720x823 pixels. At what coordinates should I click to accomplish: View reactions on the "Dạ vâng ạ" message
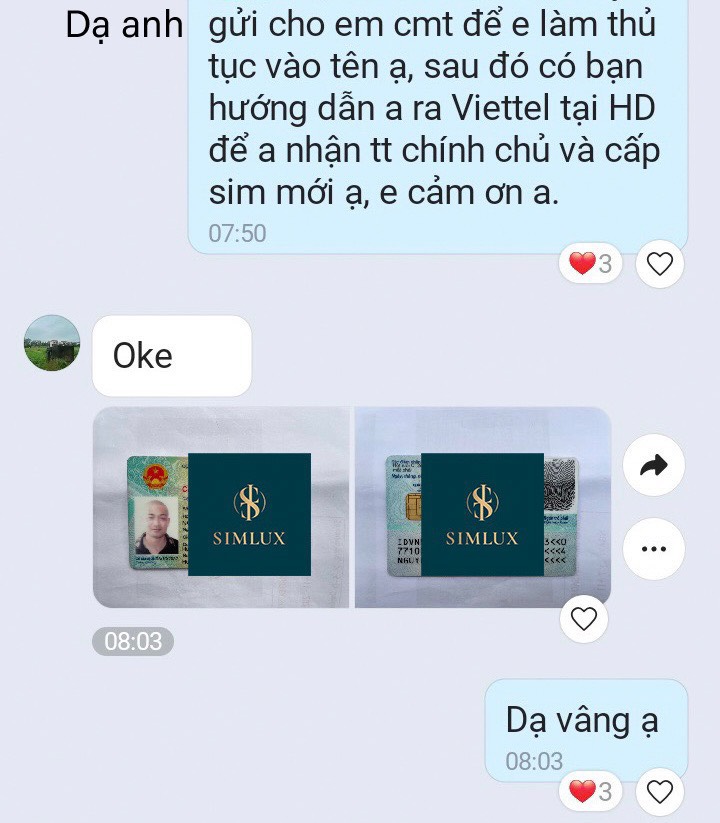pos(590,792)
